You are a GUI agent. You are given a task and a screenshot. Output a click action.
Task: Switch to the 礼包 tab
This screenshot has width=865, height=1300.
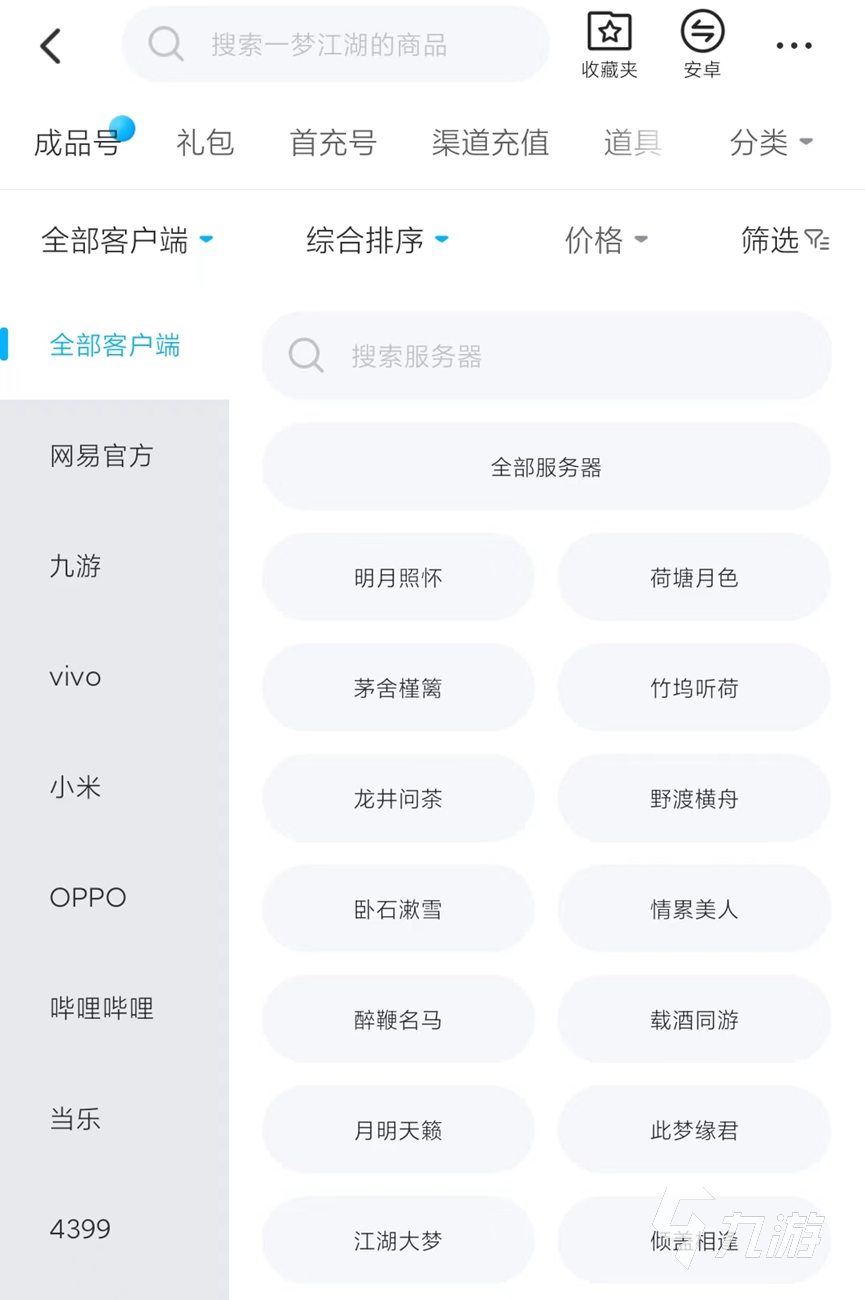point(205,143)
